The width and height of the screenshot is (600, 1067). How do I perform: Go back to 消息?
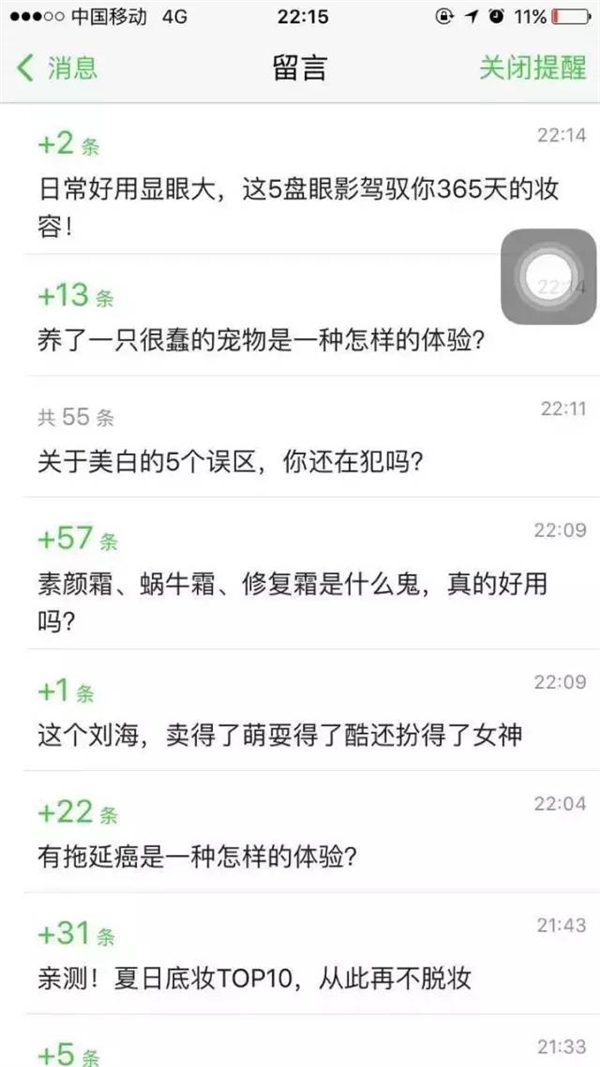click(57, 69)
